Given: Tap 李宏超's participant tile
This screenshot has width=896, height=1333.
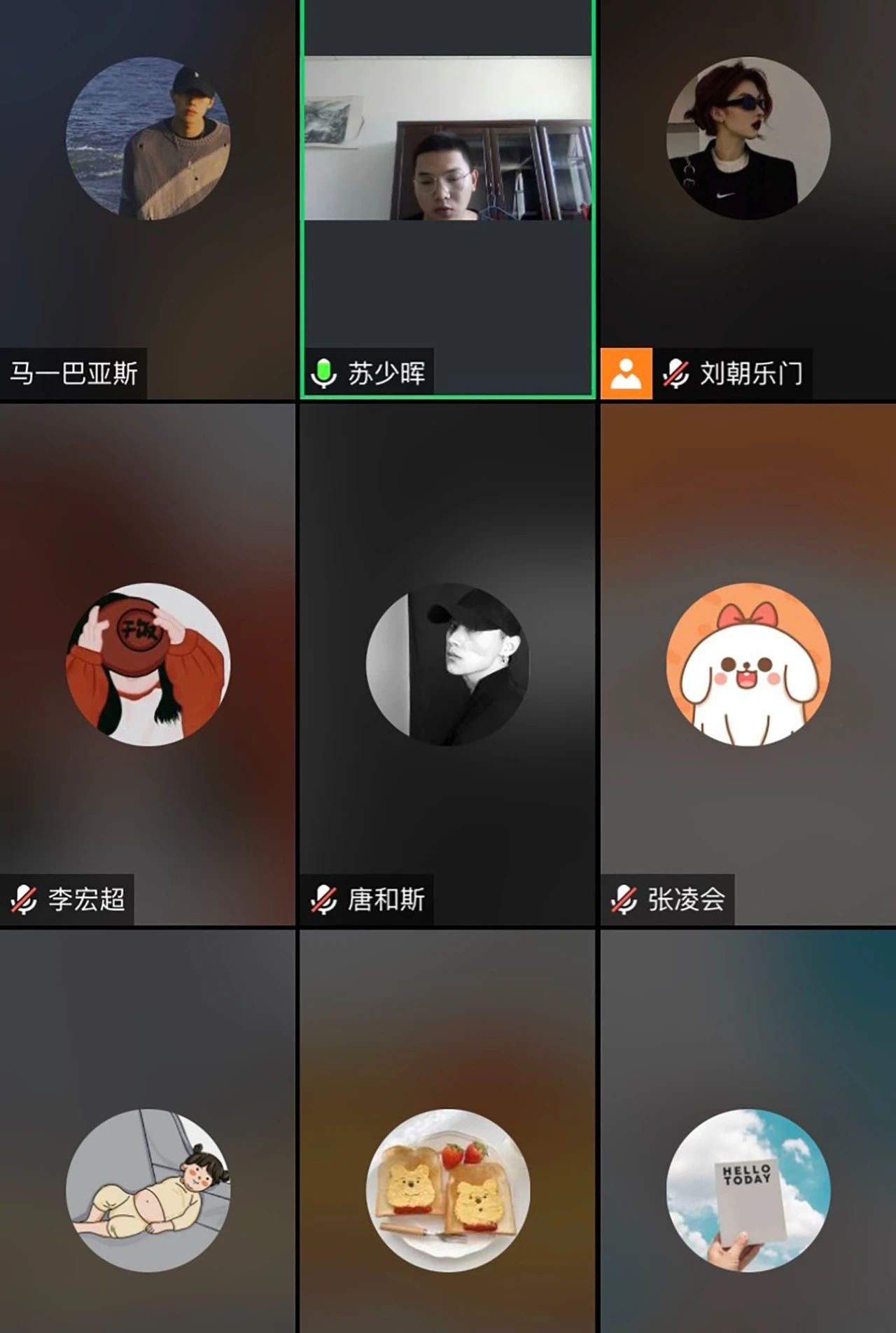Looking at the screenshot, I should pos(148,664).
